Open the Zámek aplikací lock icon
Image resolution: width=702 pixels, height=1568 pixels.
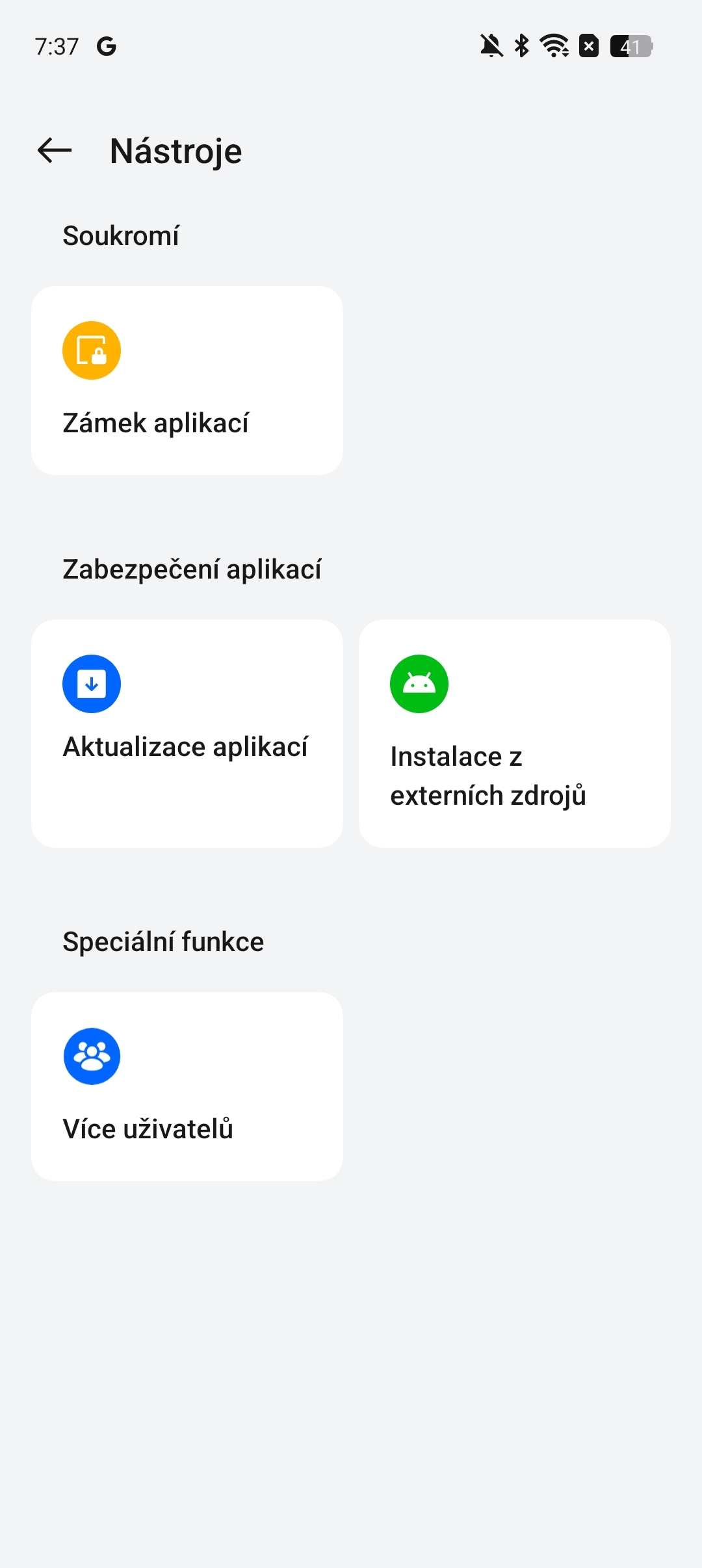coord(91,350)
